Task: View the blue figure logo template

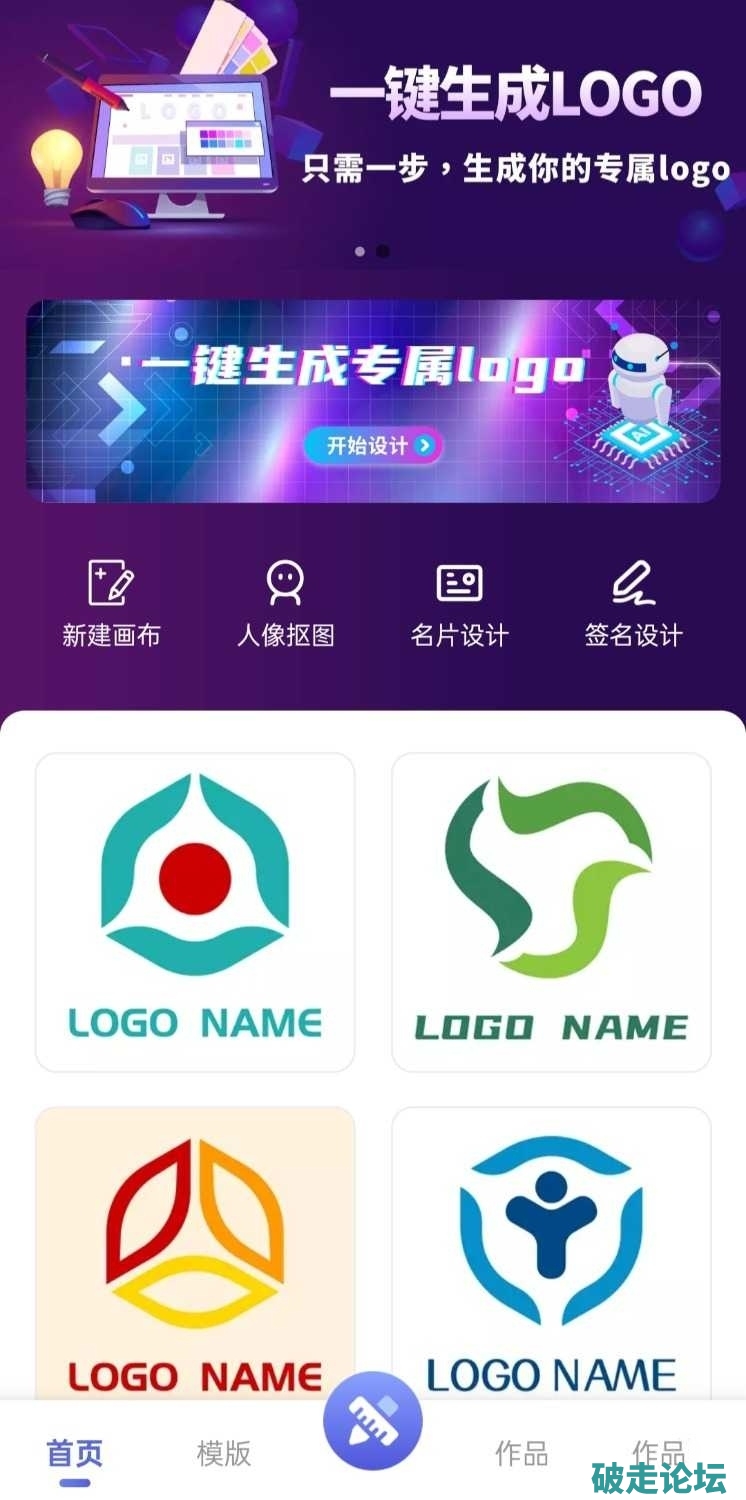Action: click(x=551, y=1255)
